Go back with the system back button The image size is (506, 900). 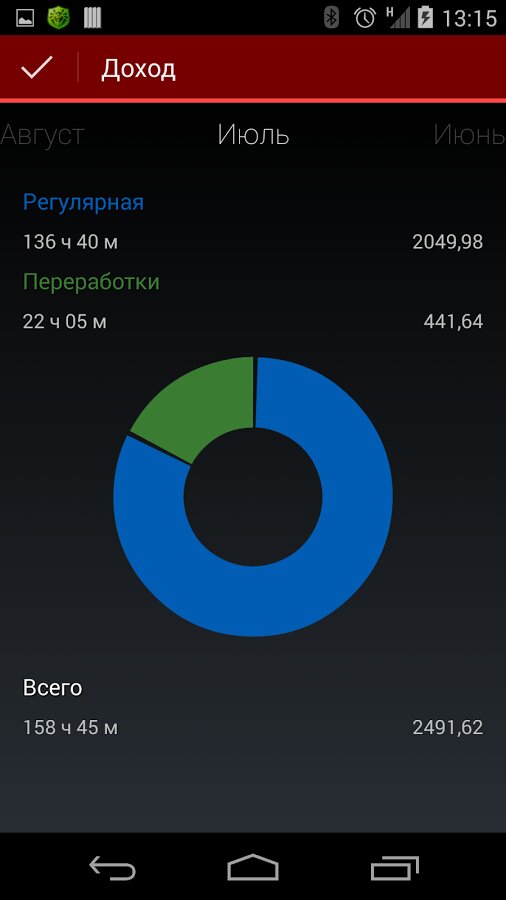[x=112, y=867]
